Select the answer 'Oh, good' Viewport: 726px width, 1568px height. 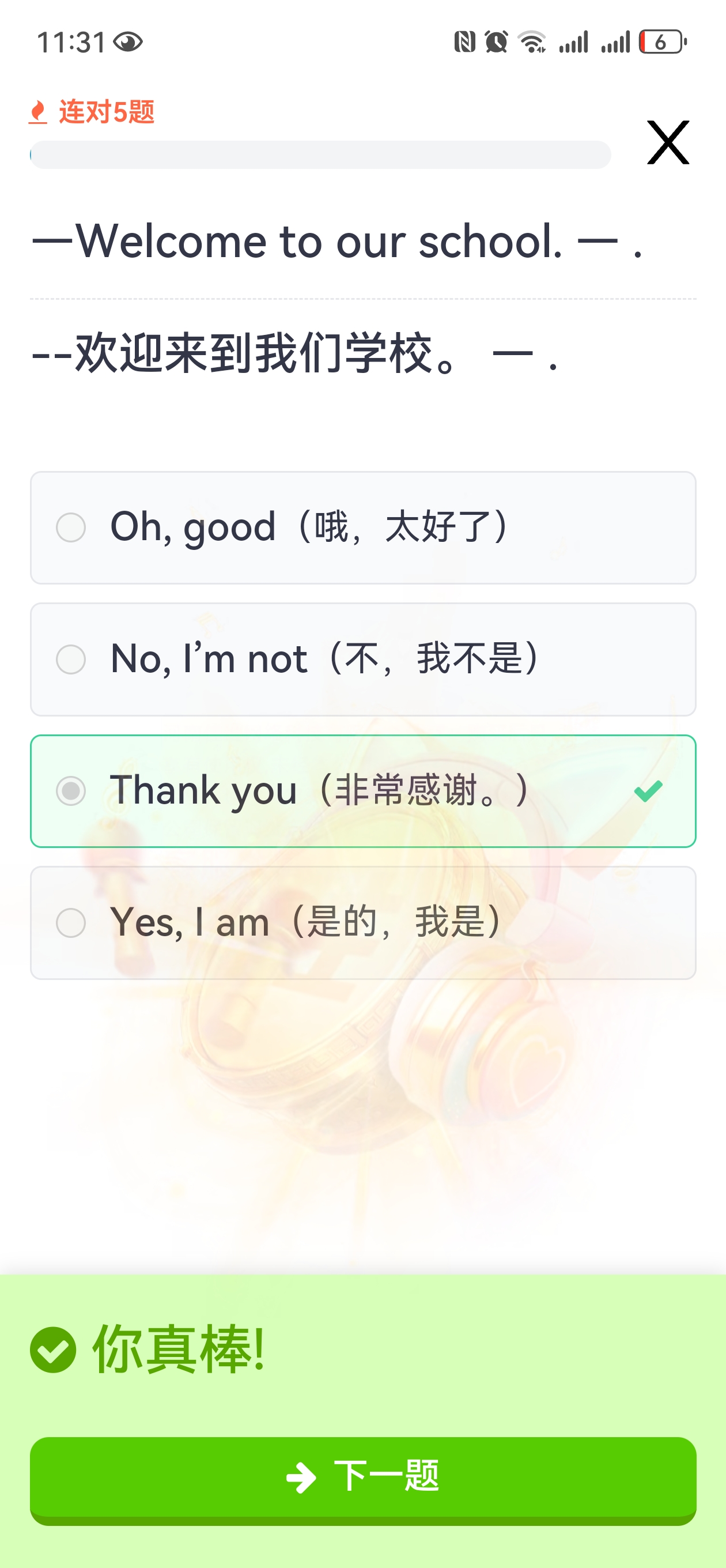click(x=362, y=527)
